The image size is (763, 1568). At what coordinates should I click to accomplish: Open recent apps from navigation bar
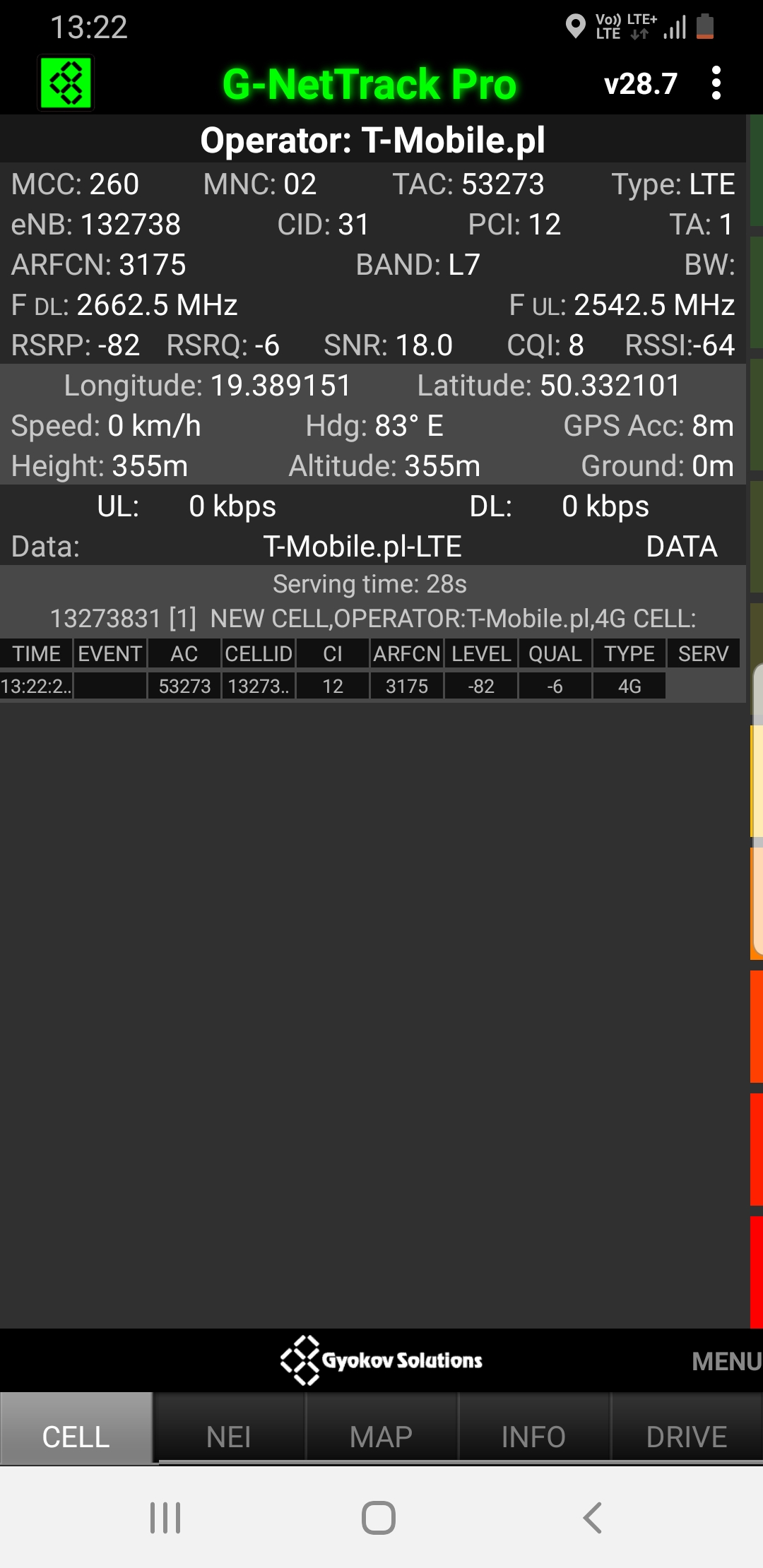coord(165,1518)
